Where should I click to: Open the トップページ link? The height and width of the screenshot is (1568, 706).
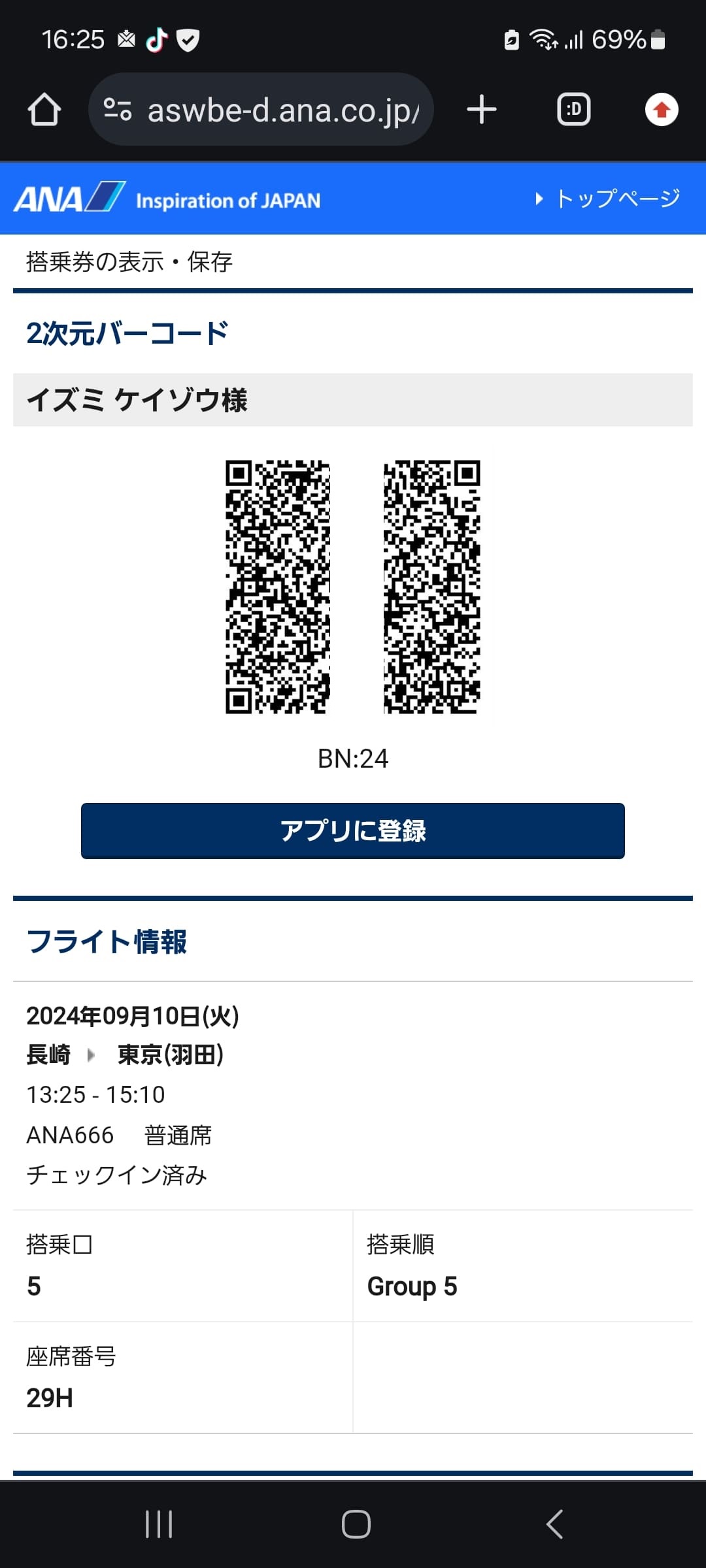coord(608,199)
